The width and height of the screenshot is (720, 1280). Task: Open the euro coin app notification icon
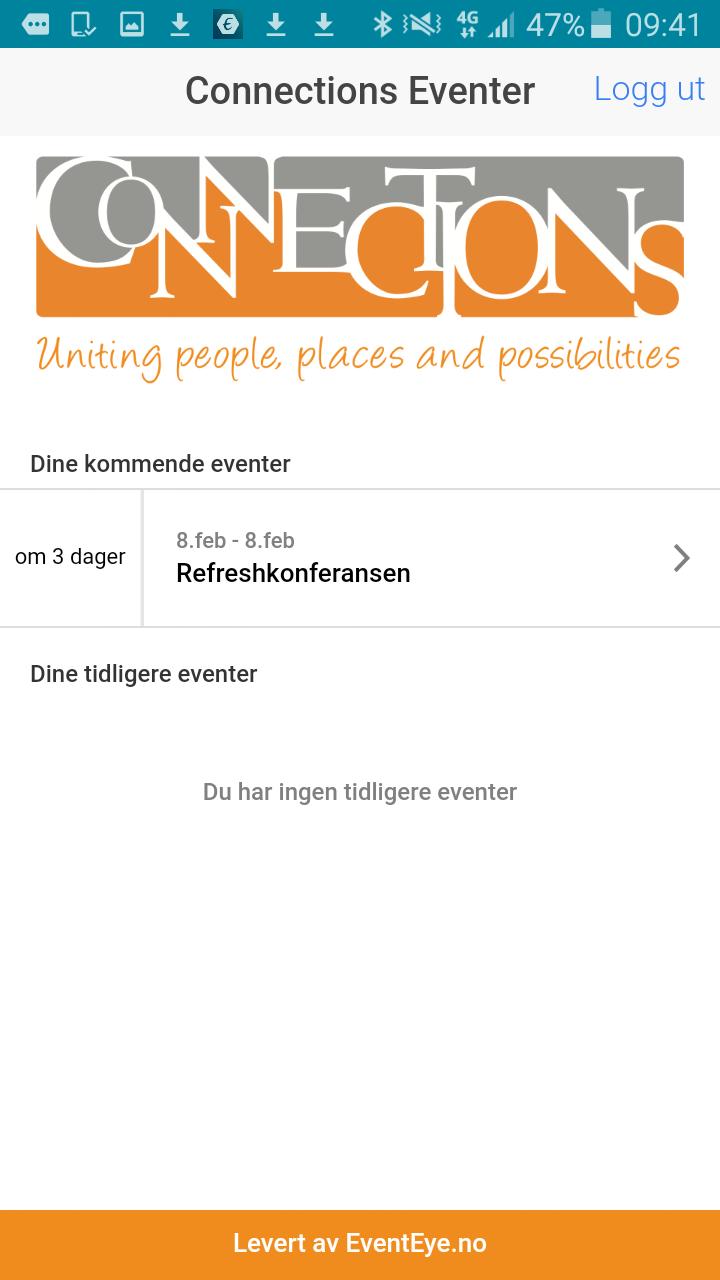point(227,24)
